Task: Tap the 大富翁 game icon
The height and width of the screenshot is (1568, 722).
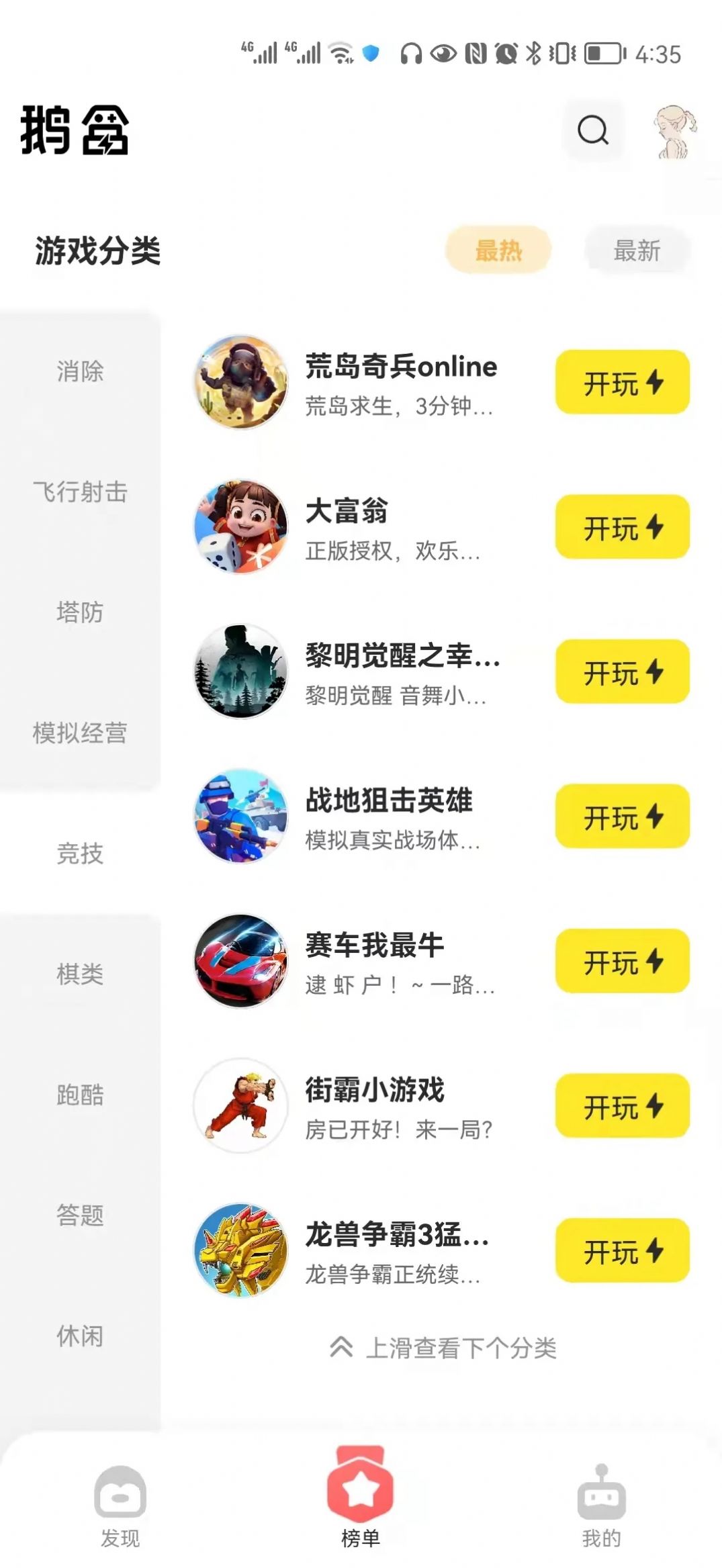Action: point(240,527)
